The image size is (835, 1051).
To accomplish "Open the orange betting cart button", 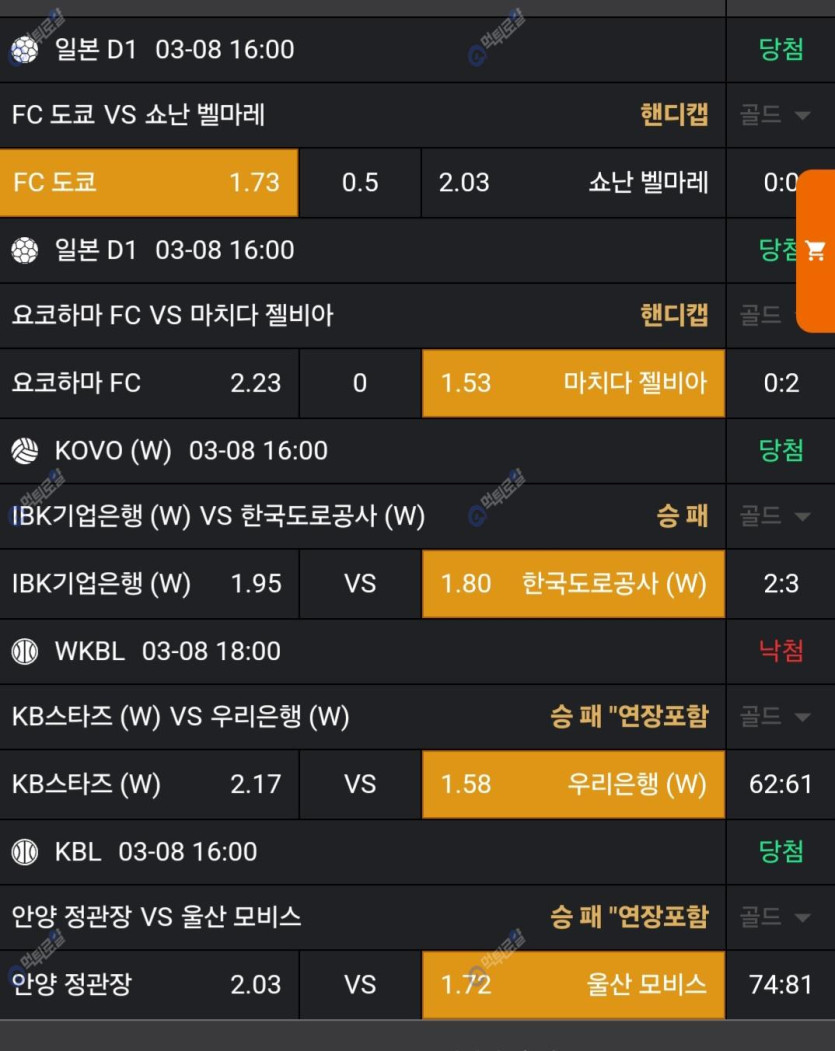I will (816, 250).
